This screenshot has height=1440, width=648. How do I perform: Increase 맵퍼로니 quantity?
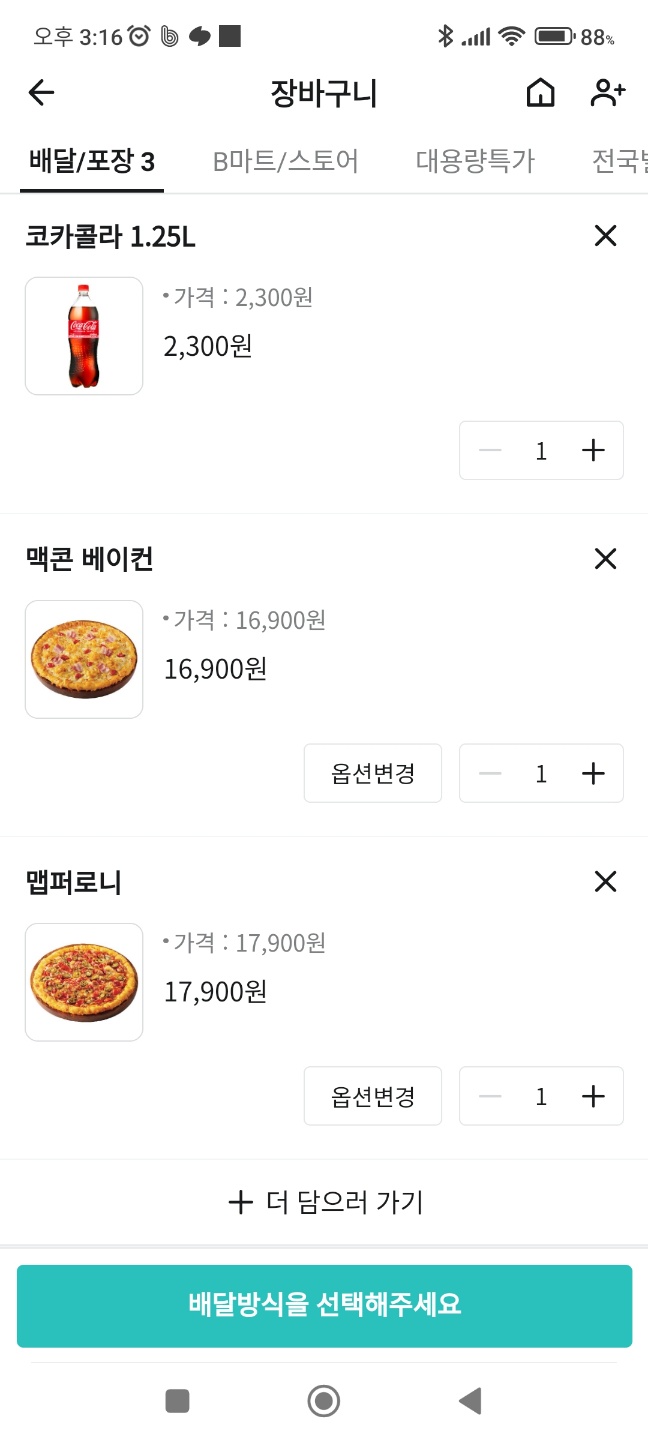point(594,1097)
